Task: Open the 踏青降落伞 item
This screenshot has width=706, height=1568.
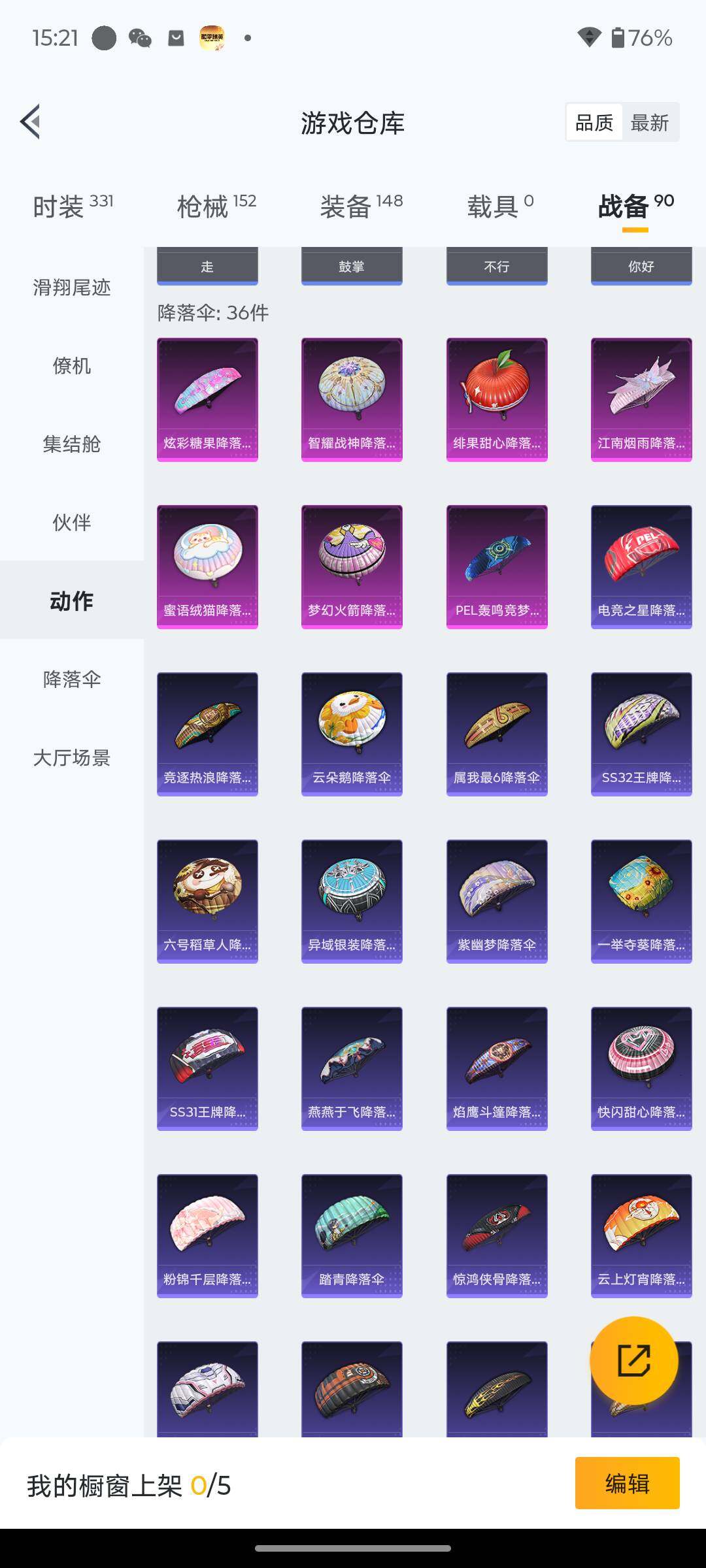Action: [x=352, y=1235]
